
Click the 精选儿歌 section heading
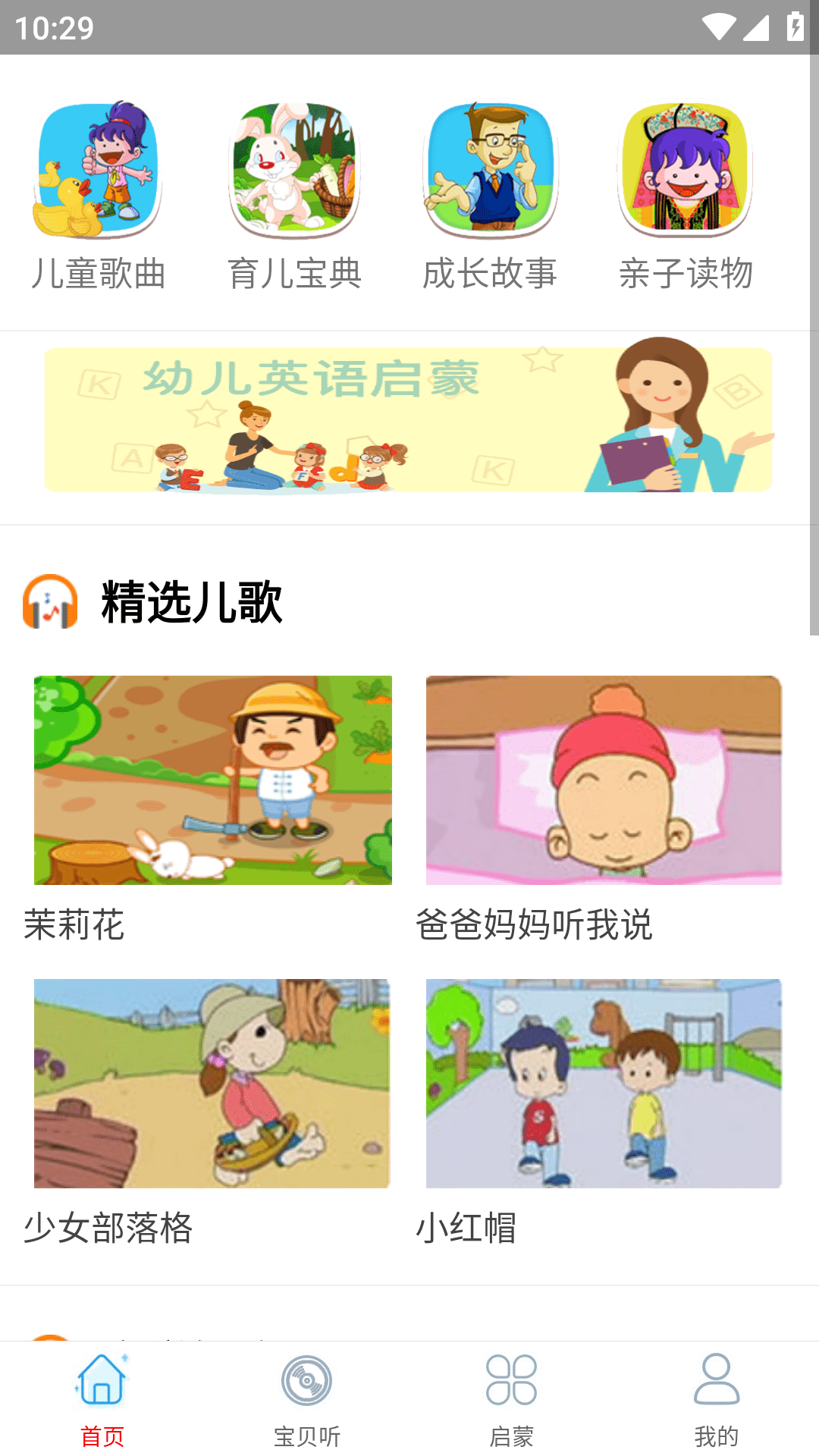tap(191, 603)
